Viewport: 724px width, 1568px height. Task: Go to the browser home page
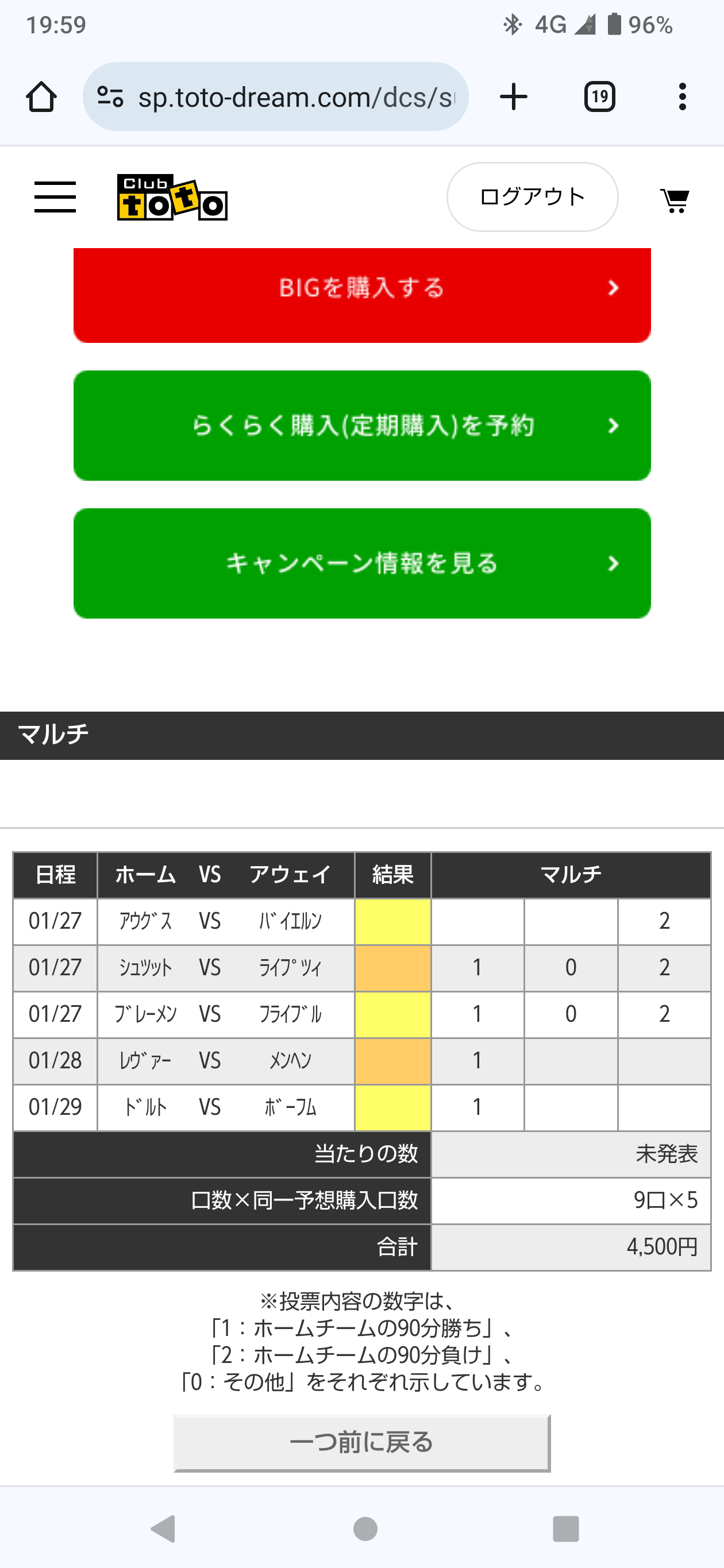click(x=41, y=97)
